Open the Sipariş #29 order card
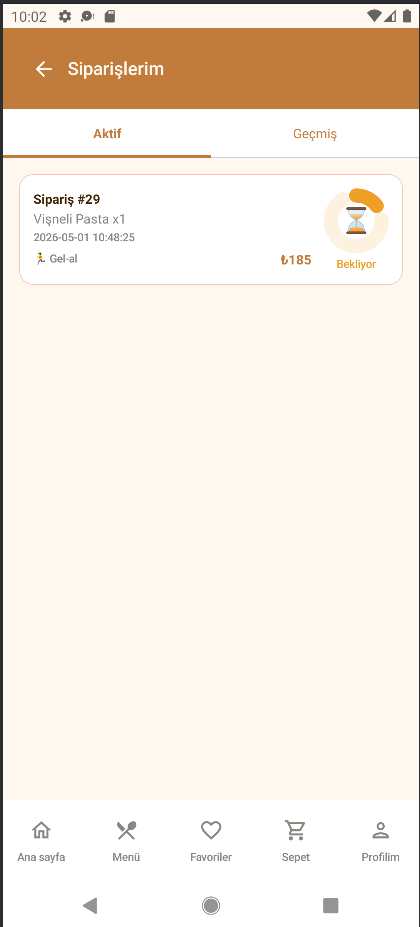 click(x=211, y=229)
